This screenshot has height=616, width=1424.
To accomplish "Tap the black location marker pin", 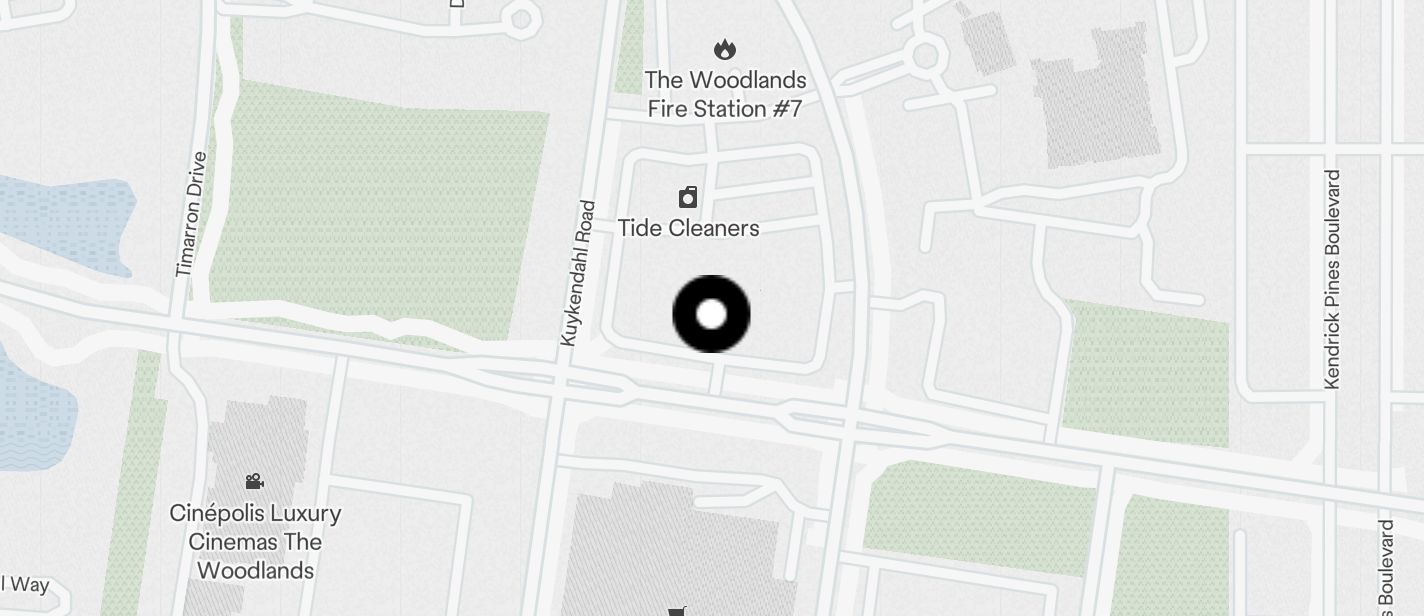I will click(x=711, y=314).
